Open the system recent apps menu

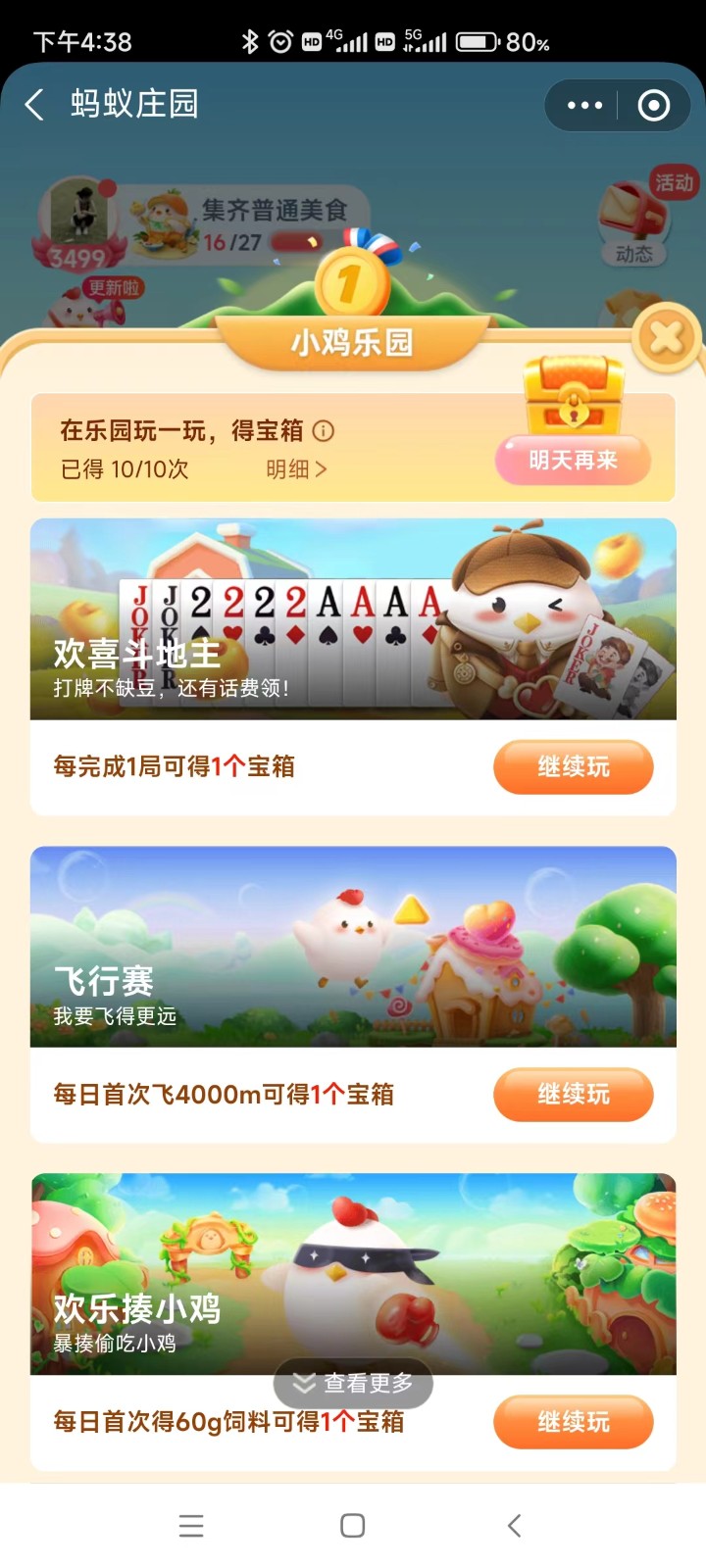pyautogui.click(x=192, y=1525)
